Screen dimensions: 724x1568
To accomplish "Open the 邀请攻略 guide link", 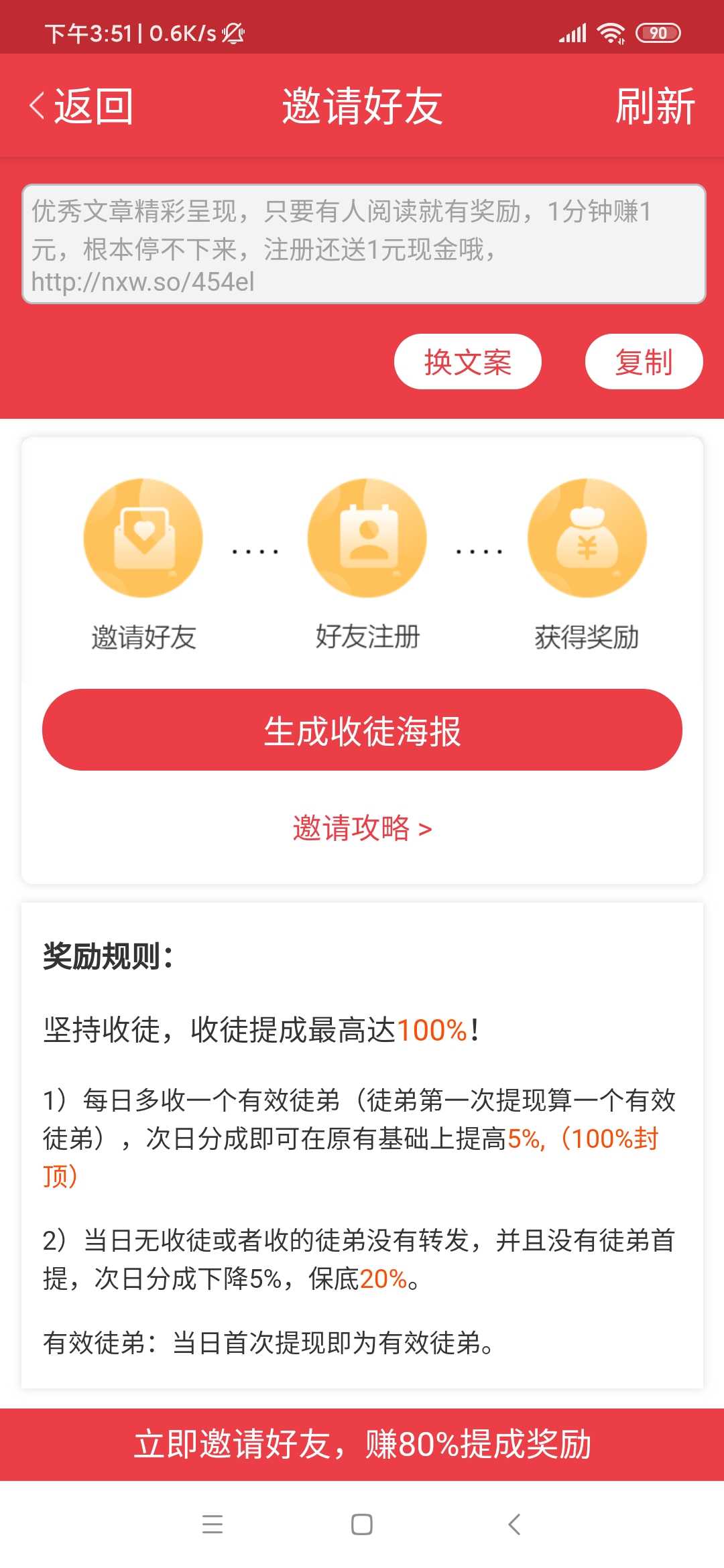I will (x=362, y=828).
